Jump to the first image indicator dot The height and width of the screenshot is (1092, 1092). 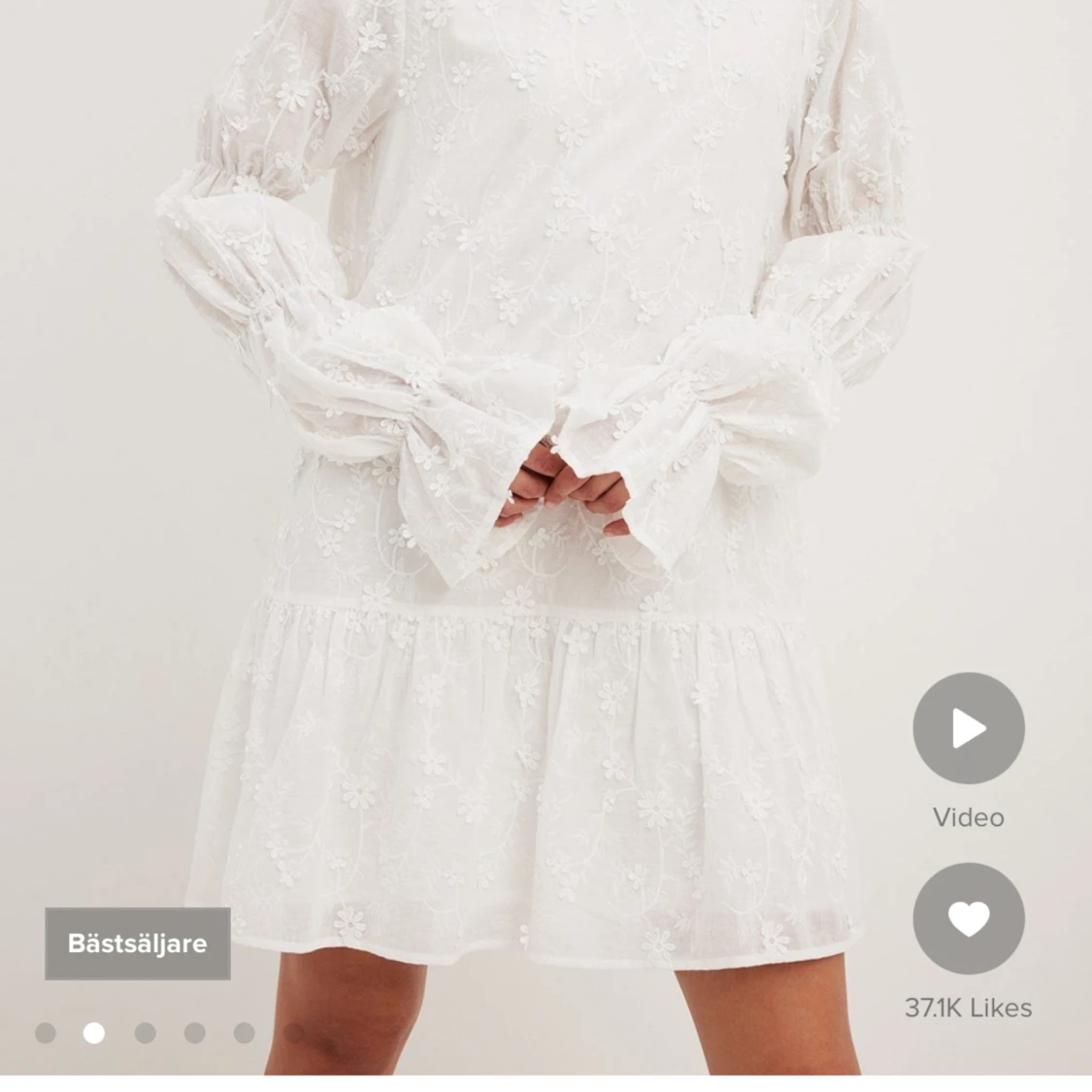[x=45, y=1033]
